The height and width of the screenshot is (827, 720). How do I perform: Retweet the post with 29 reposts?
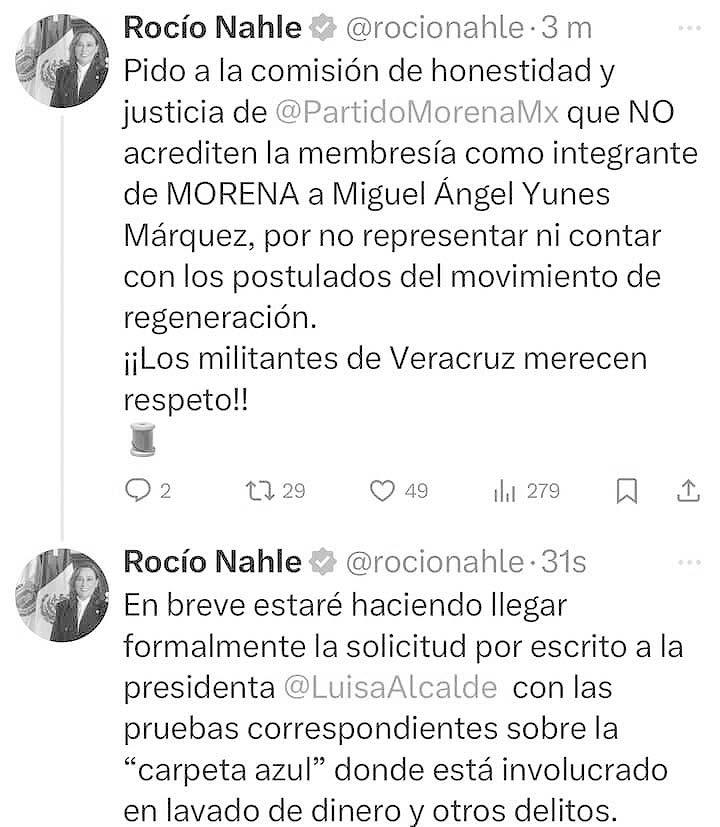tap(258, 491)
